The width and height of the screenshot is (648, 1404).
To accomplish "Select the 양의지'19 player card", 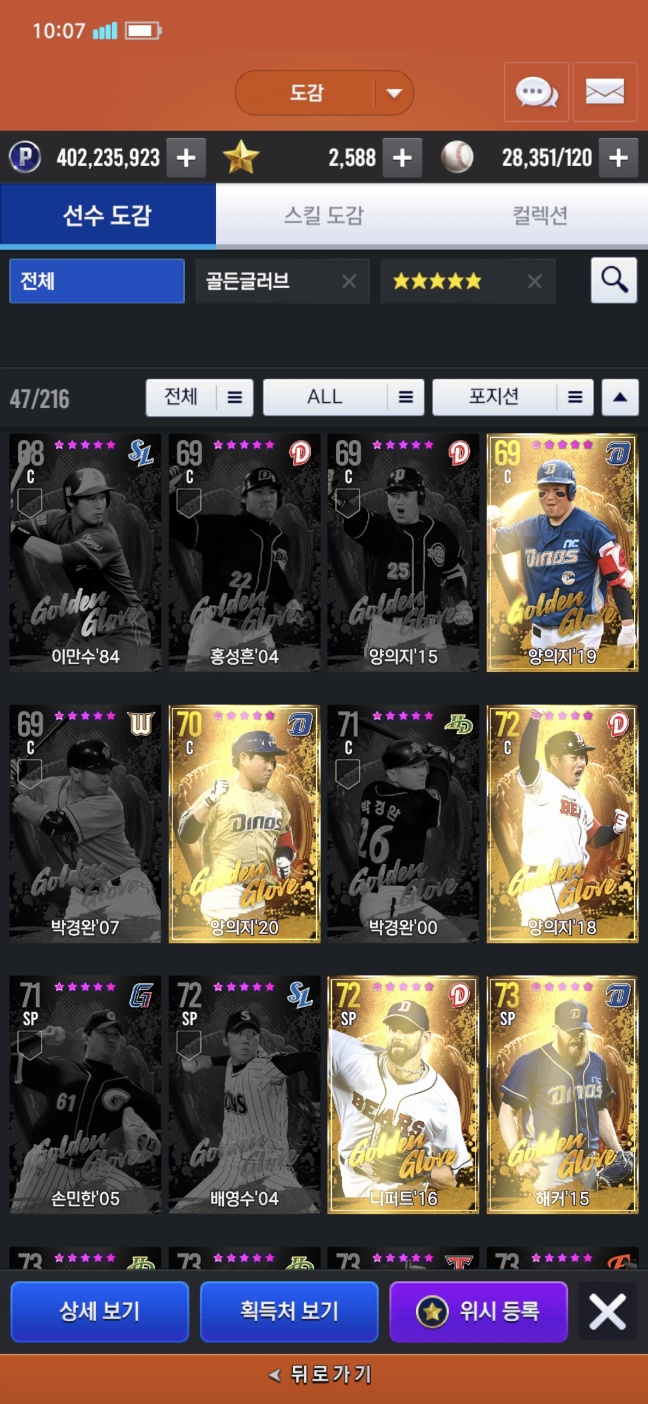I will (561, 552).
